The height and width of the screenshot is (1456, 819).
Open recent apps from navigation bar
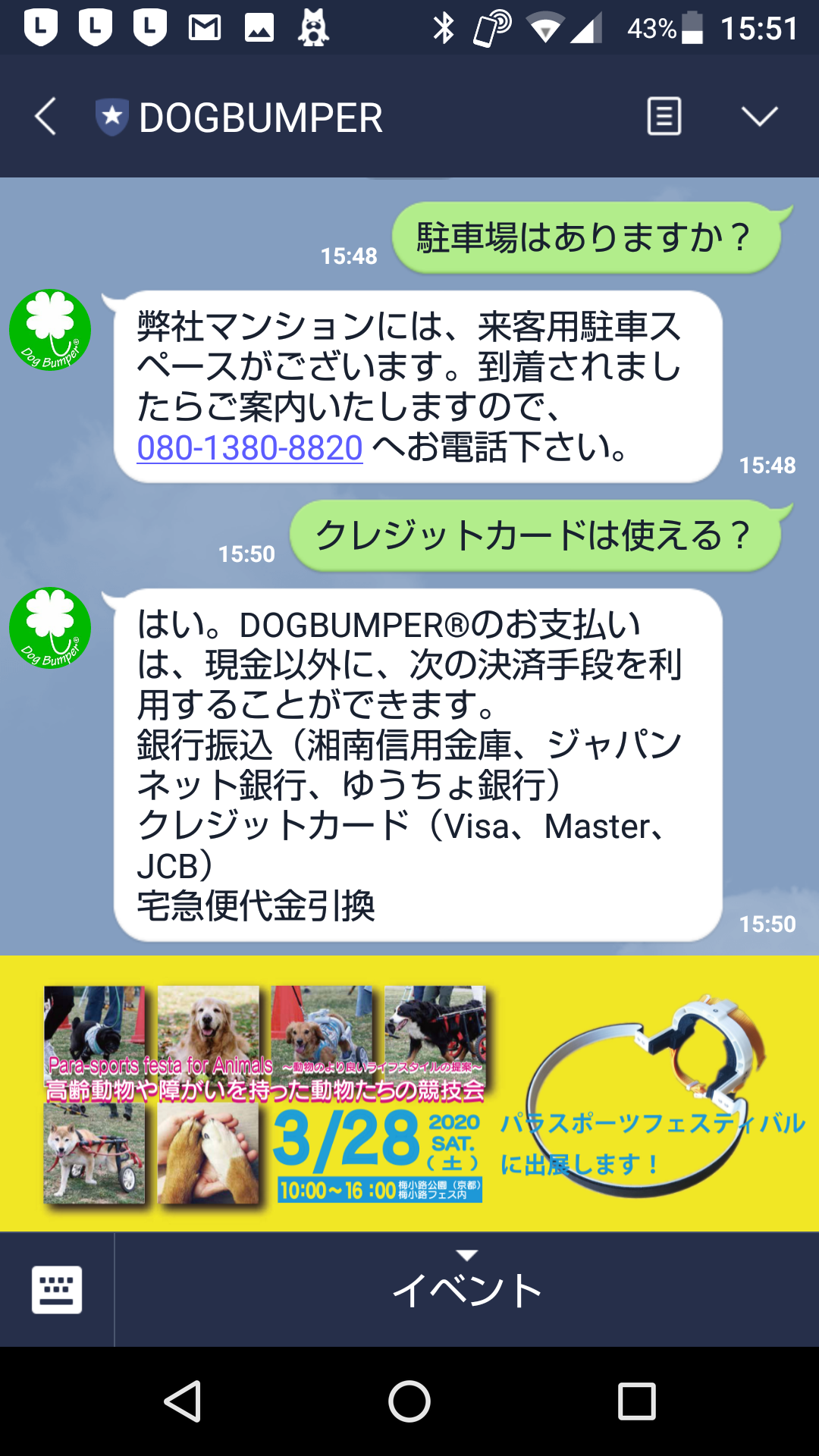tap(637, 1401)
